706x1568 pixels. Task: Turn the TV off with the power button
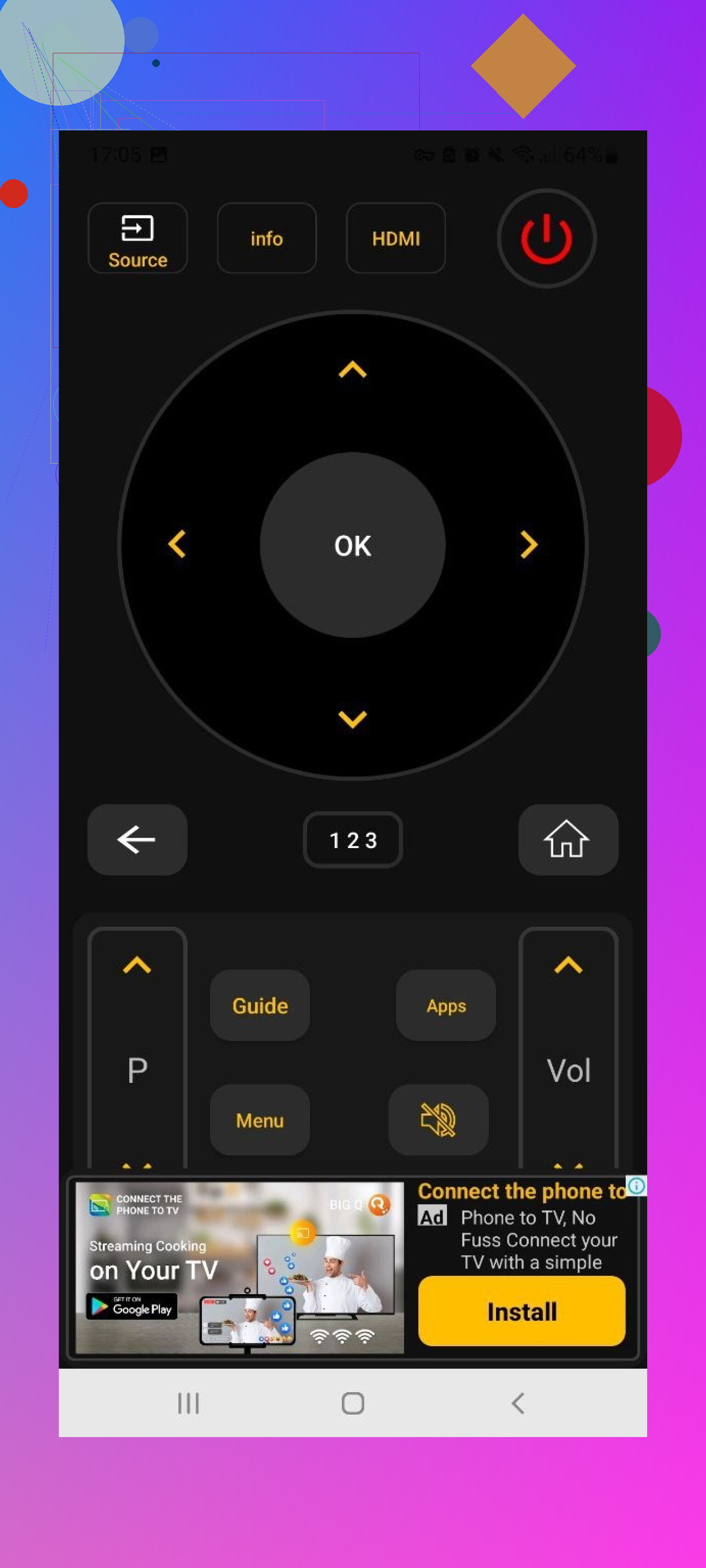click(x=546, y=238)
